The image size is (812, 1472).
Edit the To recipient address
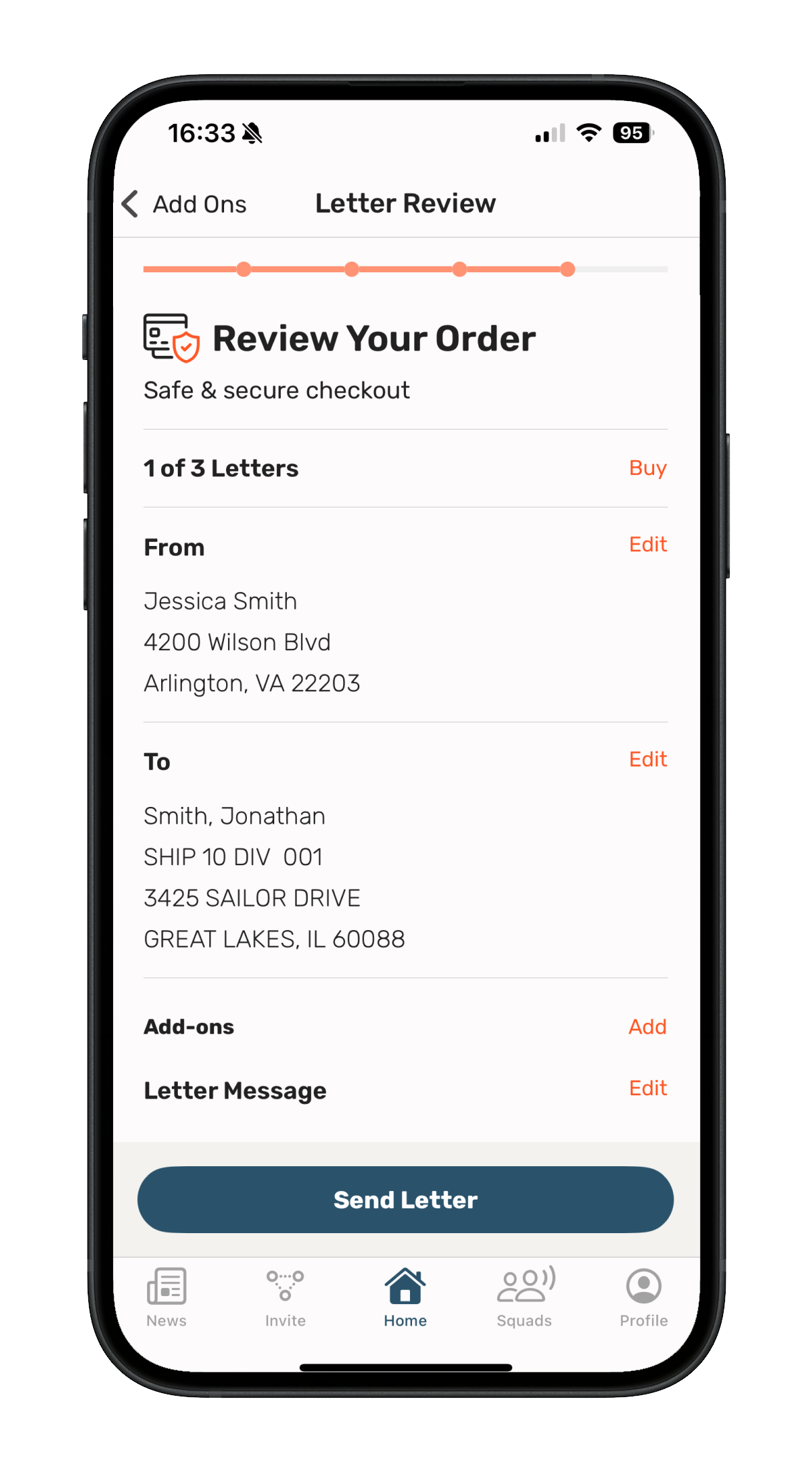(647, 759)
